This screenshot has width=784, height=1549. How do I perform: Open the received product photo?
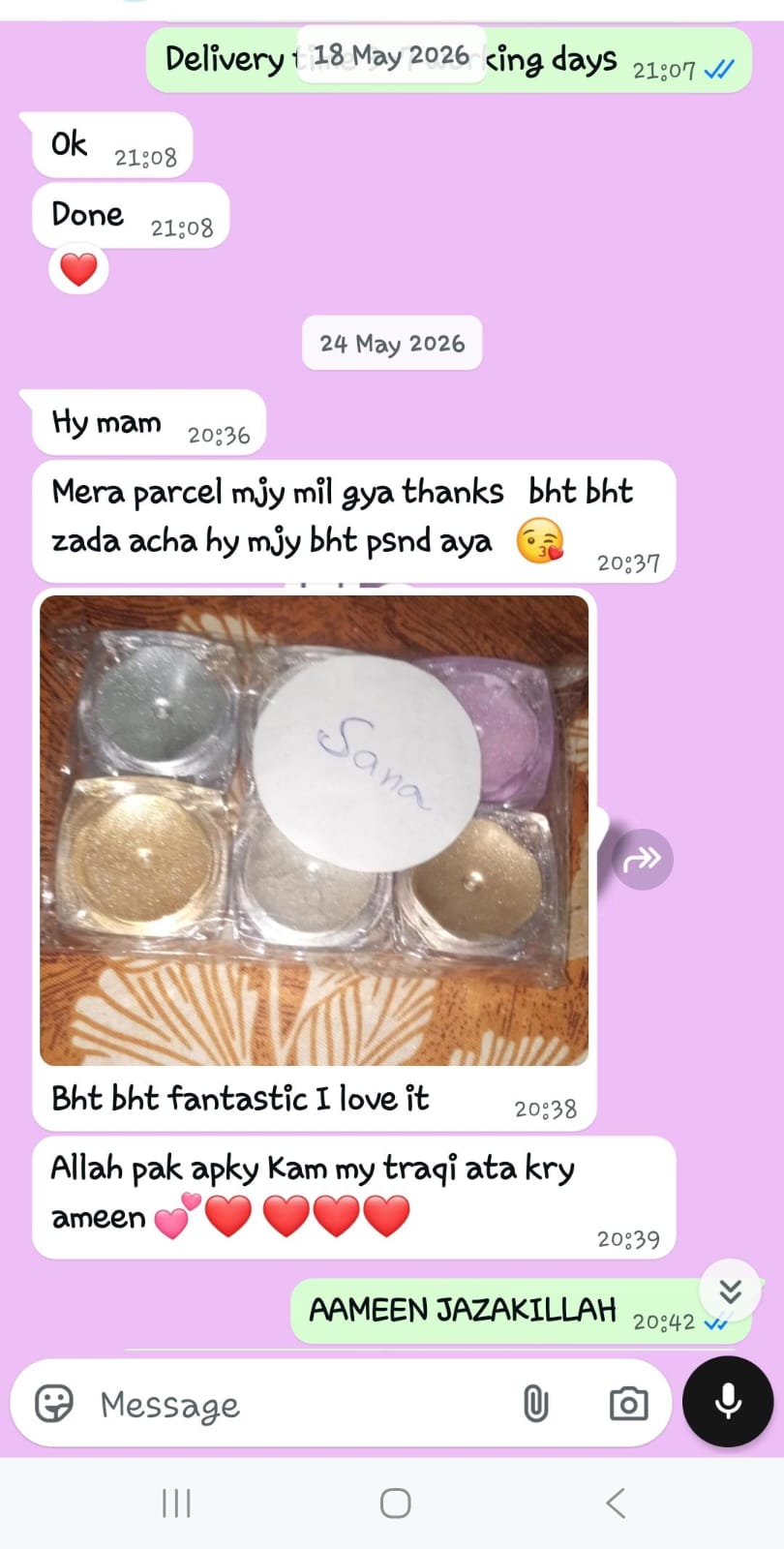coord(315,831)
